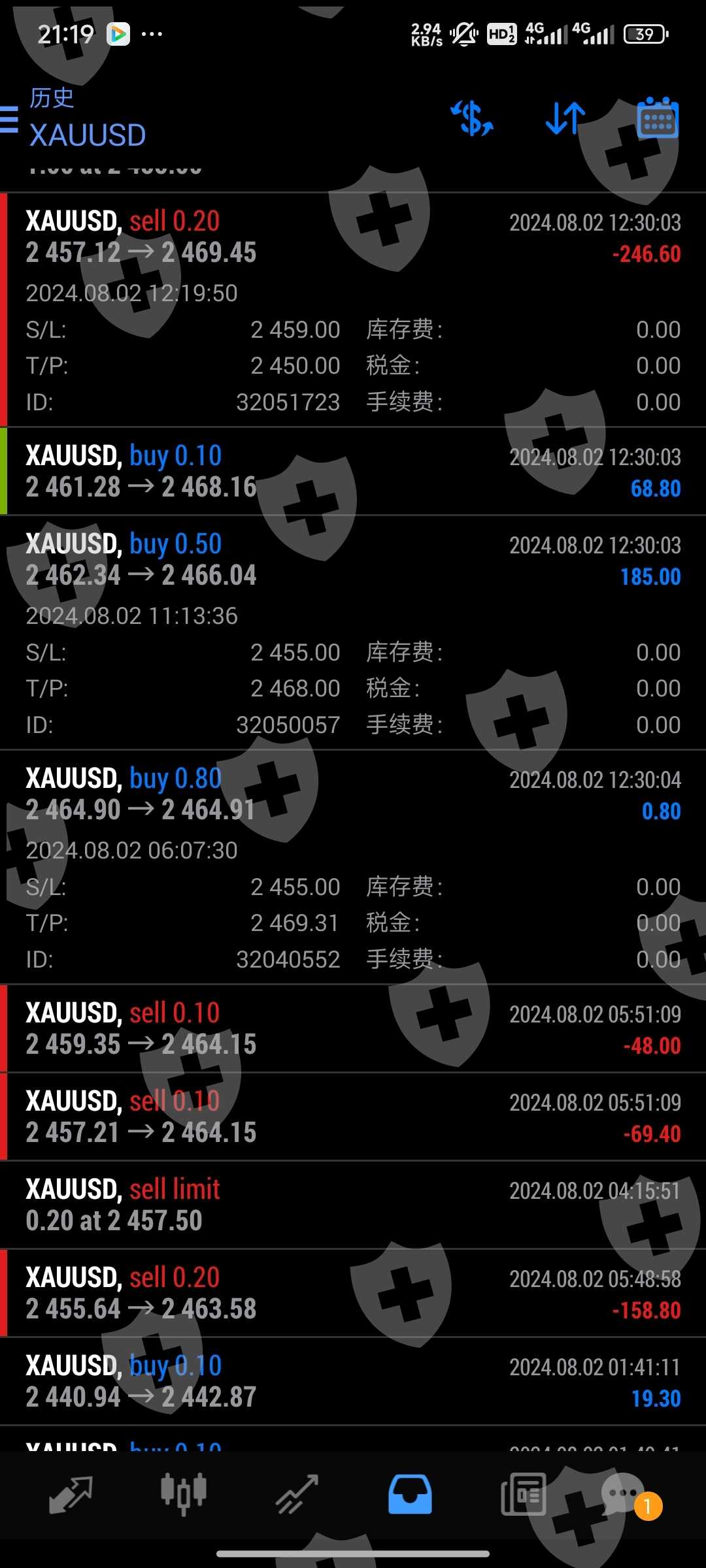Switch to the Trade tab
This screenshot has height=1568, width=706.
click(x=297, y=1495)
